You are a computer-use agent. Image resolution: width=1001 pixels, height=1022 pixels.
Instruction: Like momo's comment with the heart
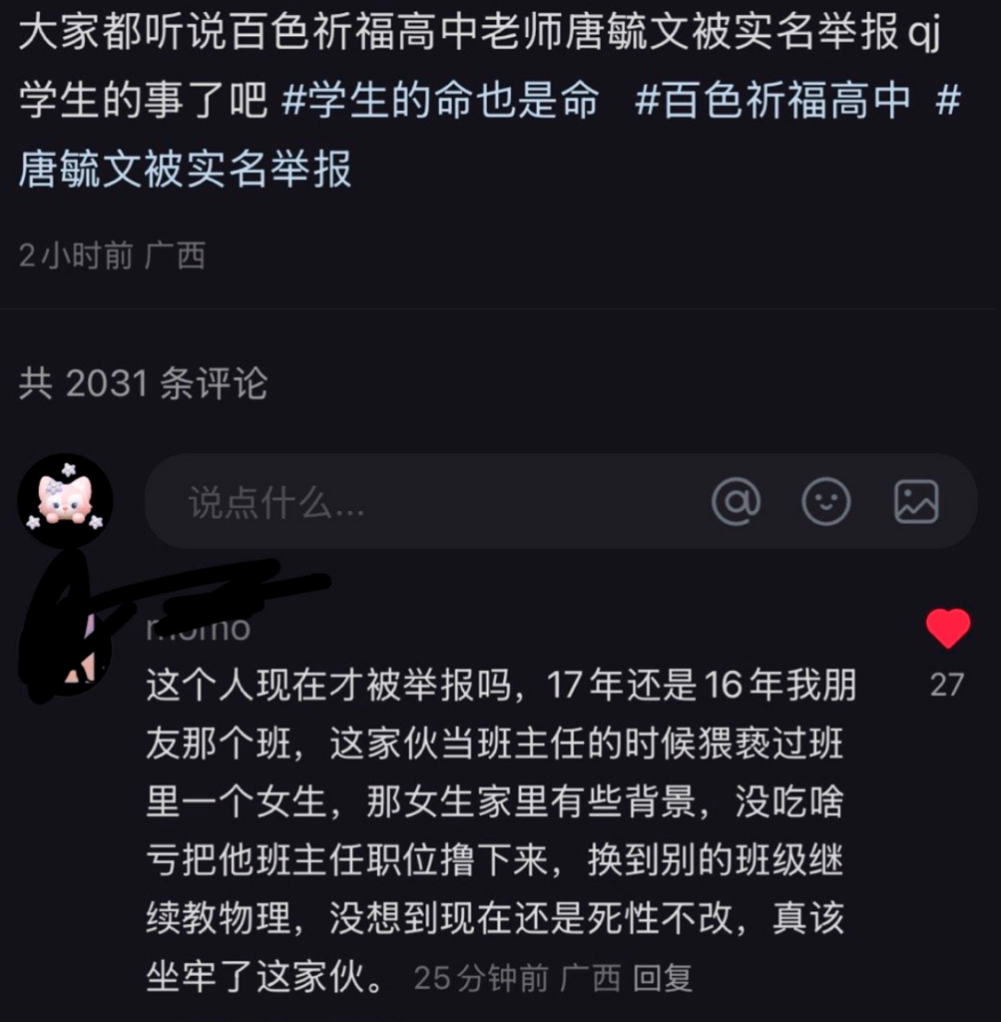[947, 629]
